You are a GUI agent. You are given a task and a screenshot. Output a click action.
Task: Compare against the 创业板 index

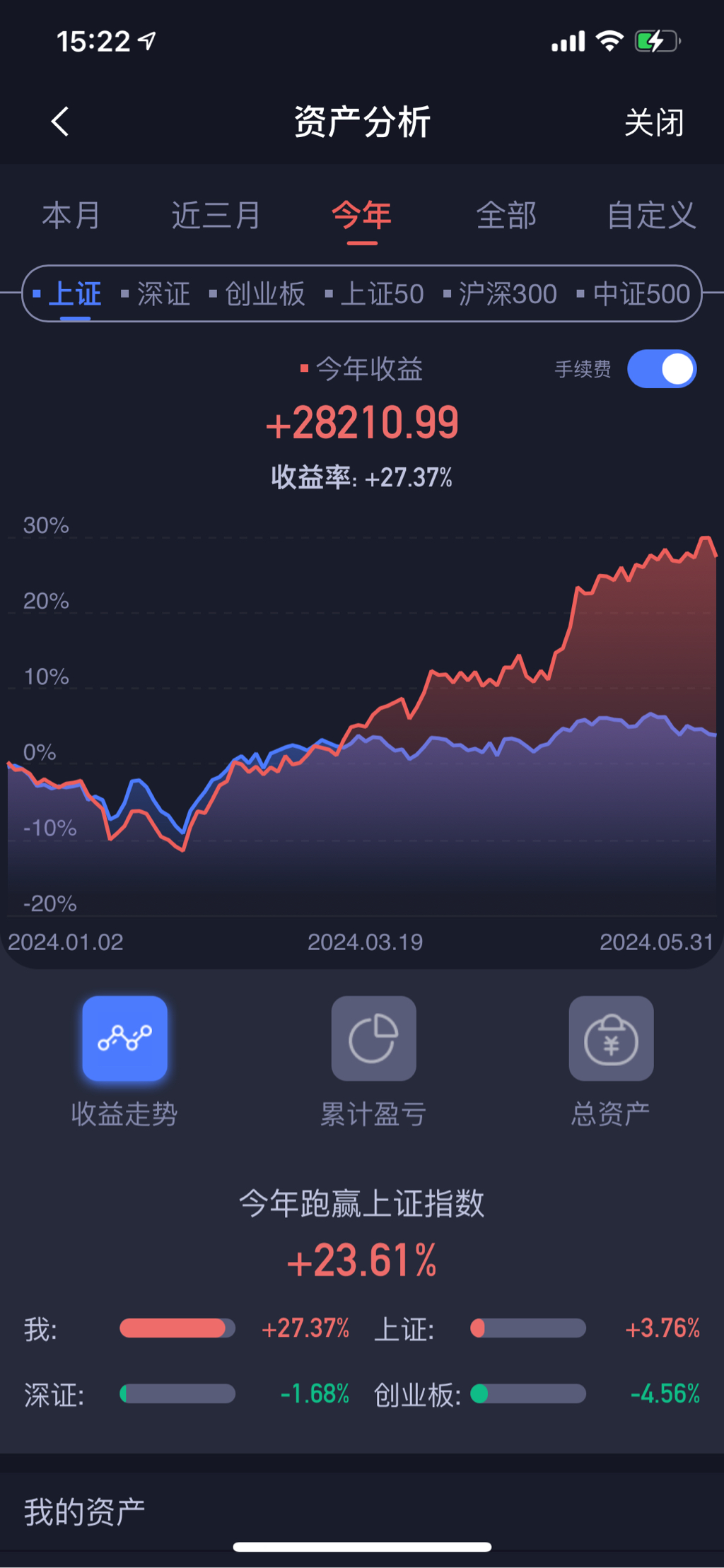point(264,294)
